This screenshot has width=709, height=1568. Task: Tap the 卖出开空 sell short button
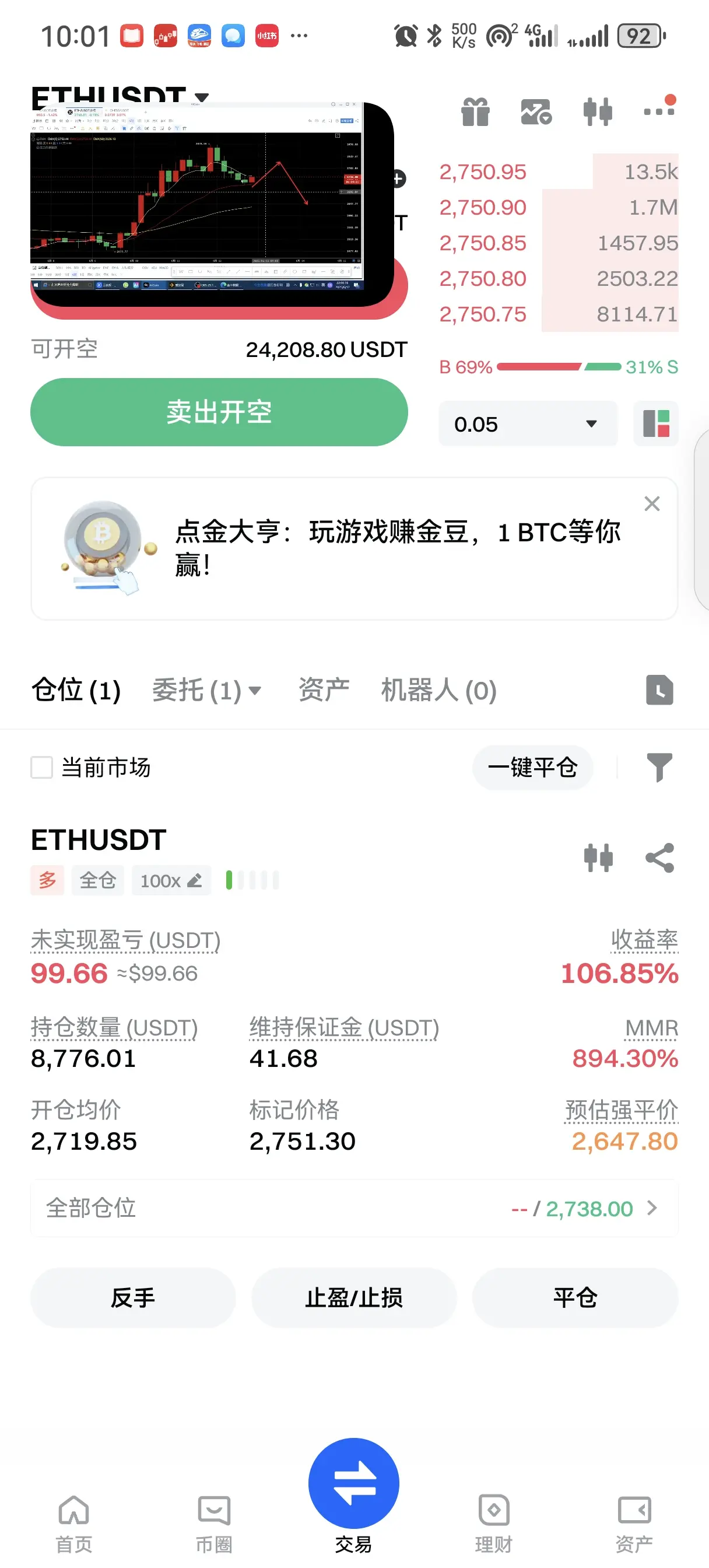[x=219, y=412]
